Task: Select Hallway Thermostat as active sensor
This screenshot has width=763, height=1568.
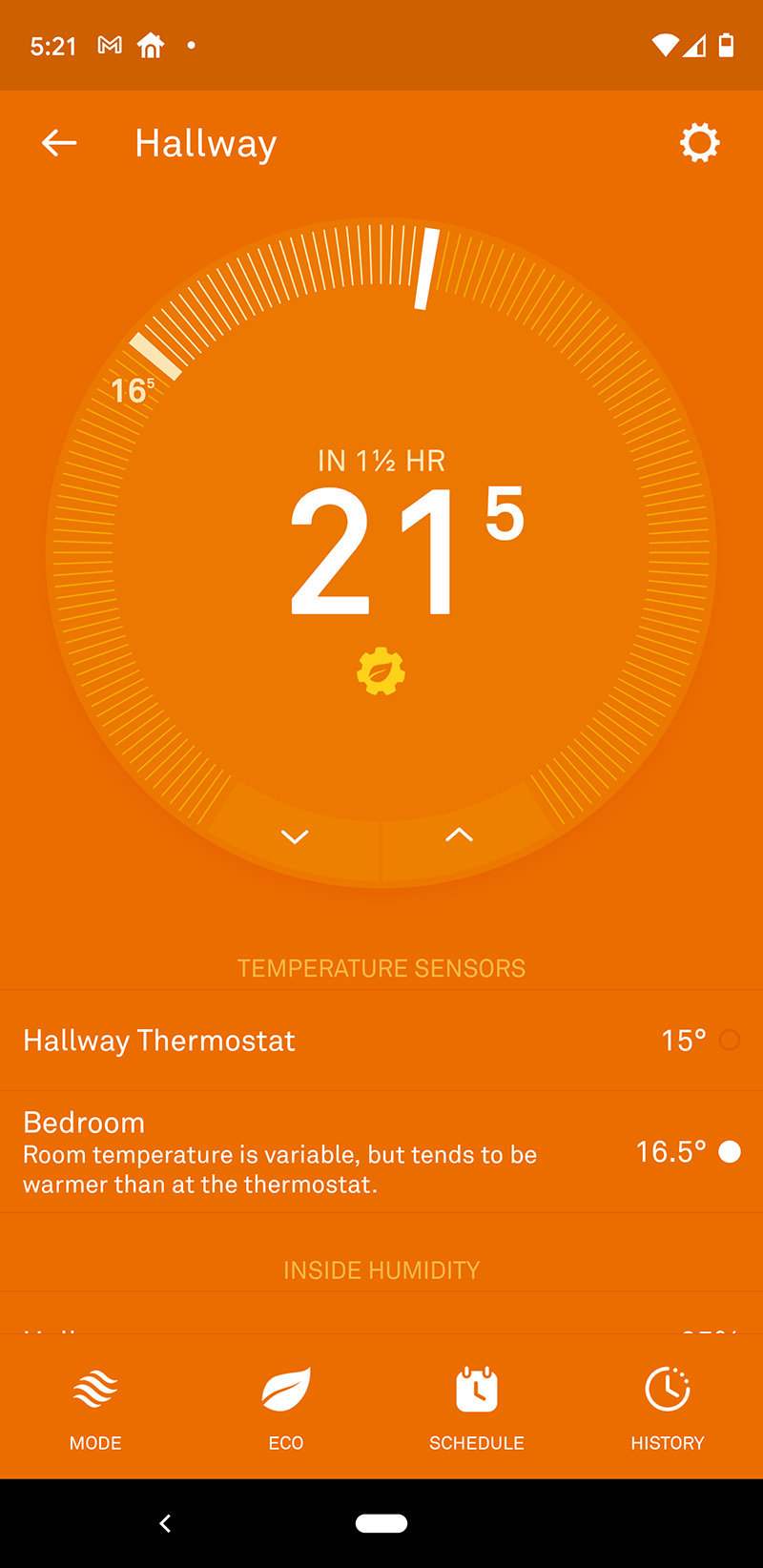Action: 729,1040
